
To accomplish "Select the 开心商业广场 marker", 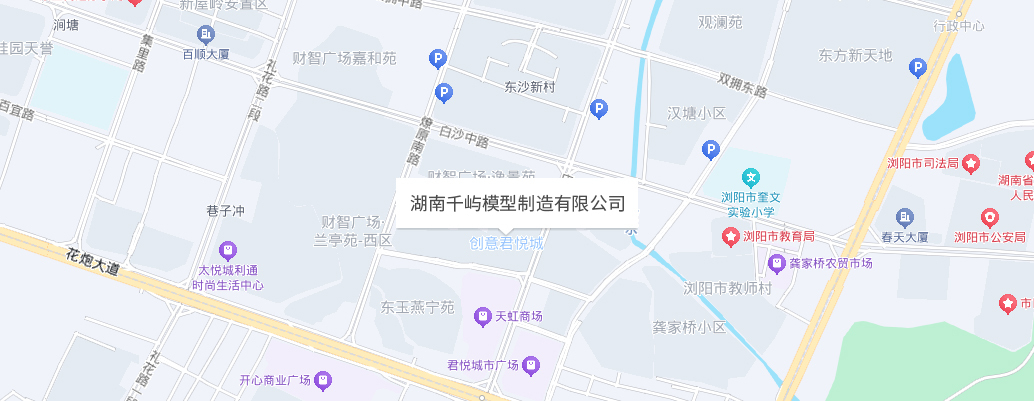I will coord(323,380).
